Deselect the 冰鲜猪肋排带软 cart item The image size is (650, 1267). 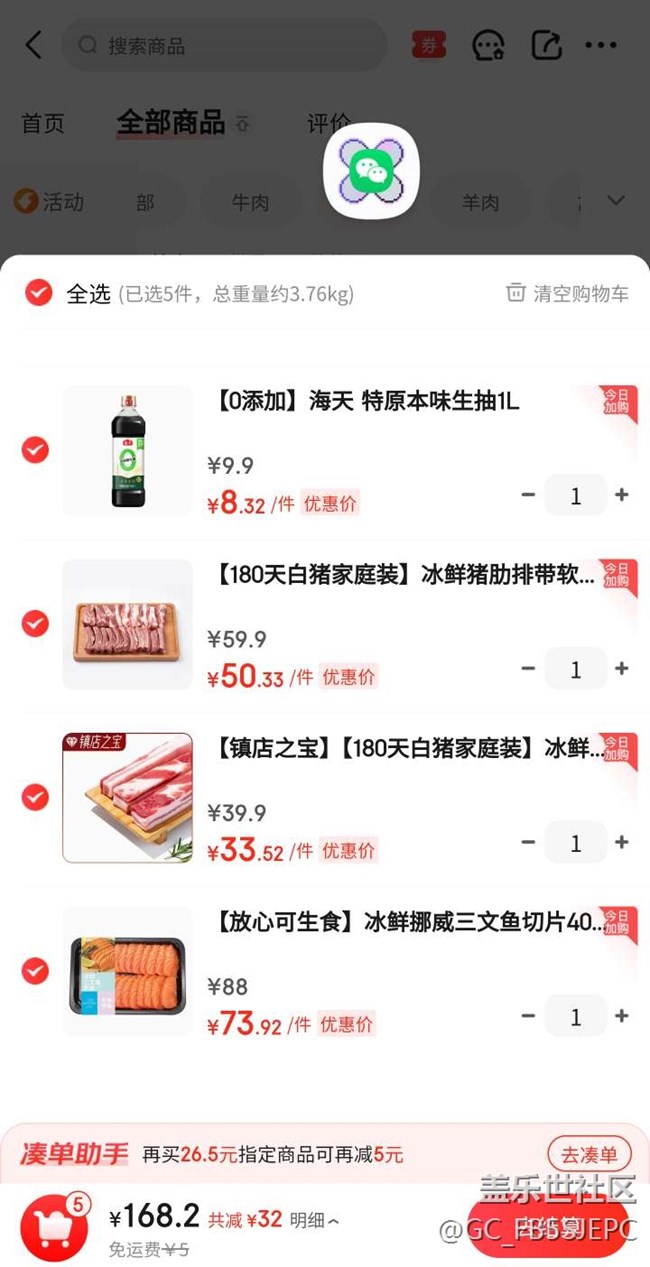(35, 624)
